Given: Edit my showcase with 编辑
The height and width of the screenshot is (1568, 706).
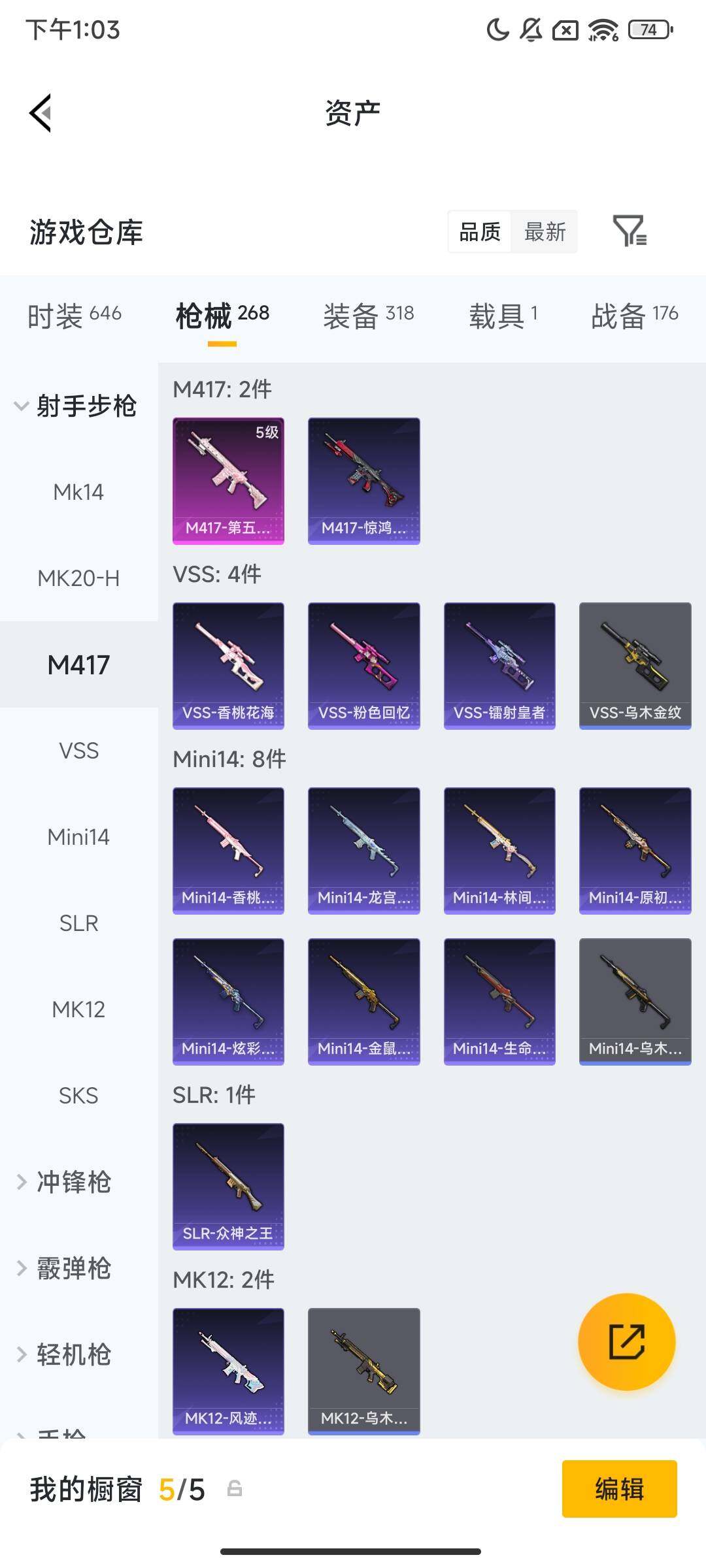Looking at the screenshot, I should [619, 1489].
